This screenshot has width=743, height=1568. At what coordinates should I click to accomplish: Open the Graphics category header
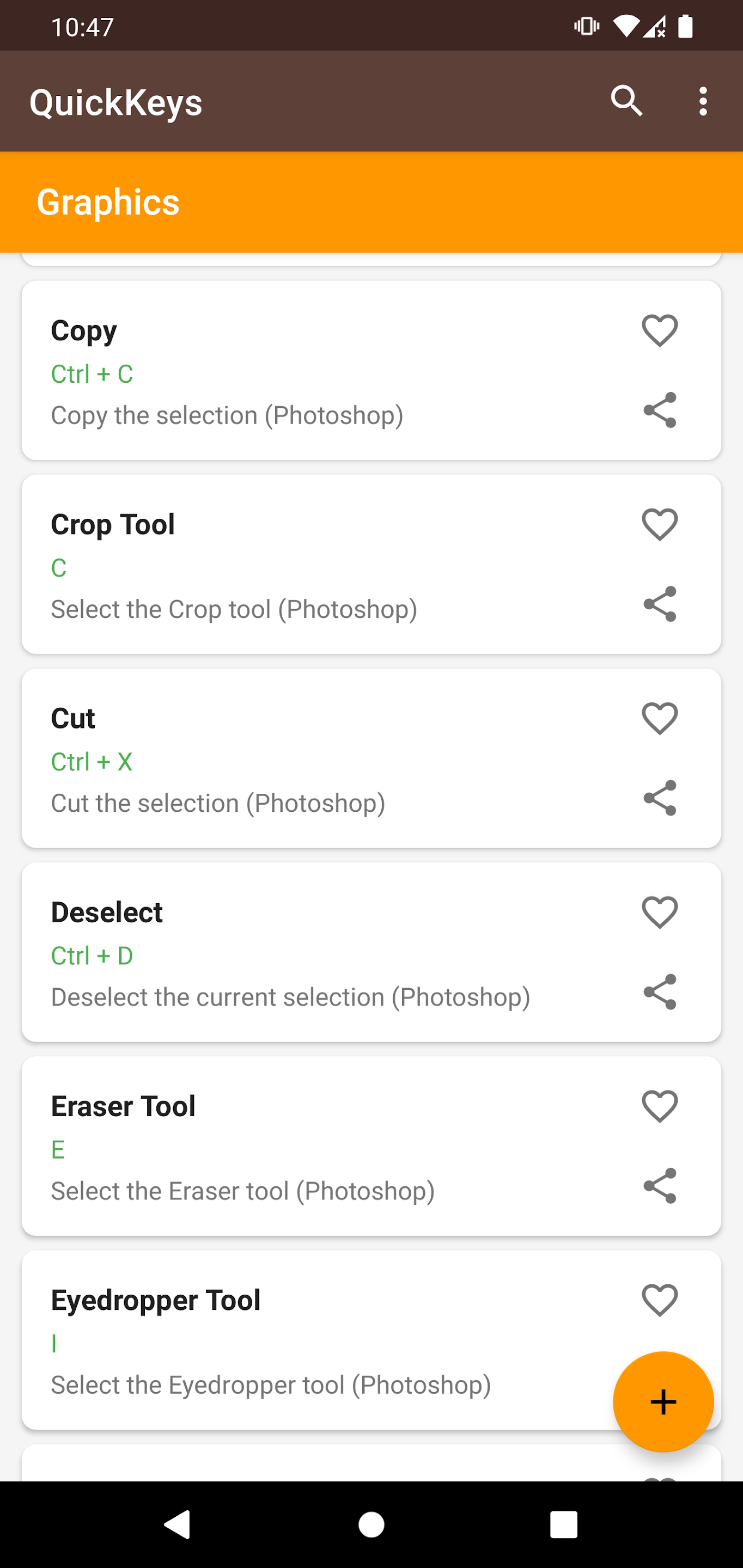pyautogui.click(x=108, y=201)
